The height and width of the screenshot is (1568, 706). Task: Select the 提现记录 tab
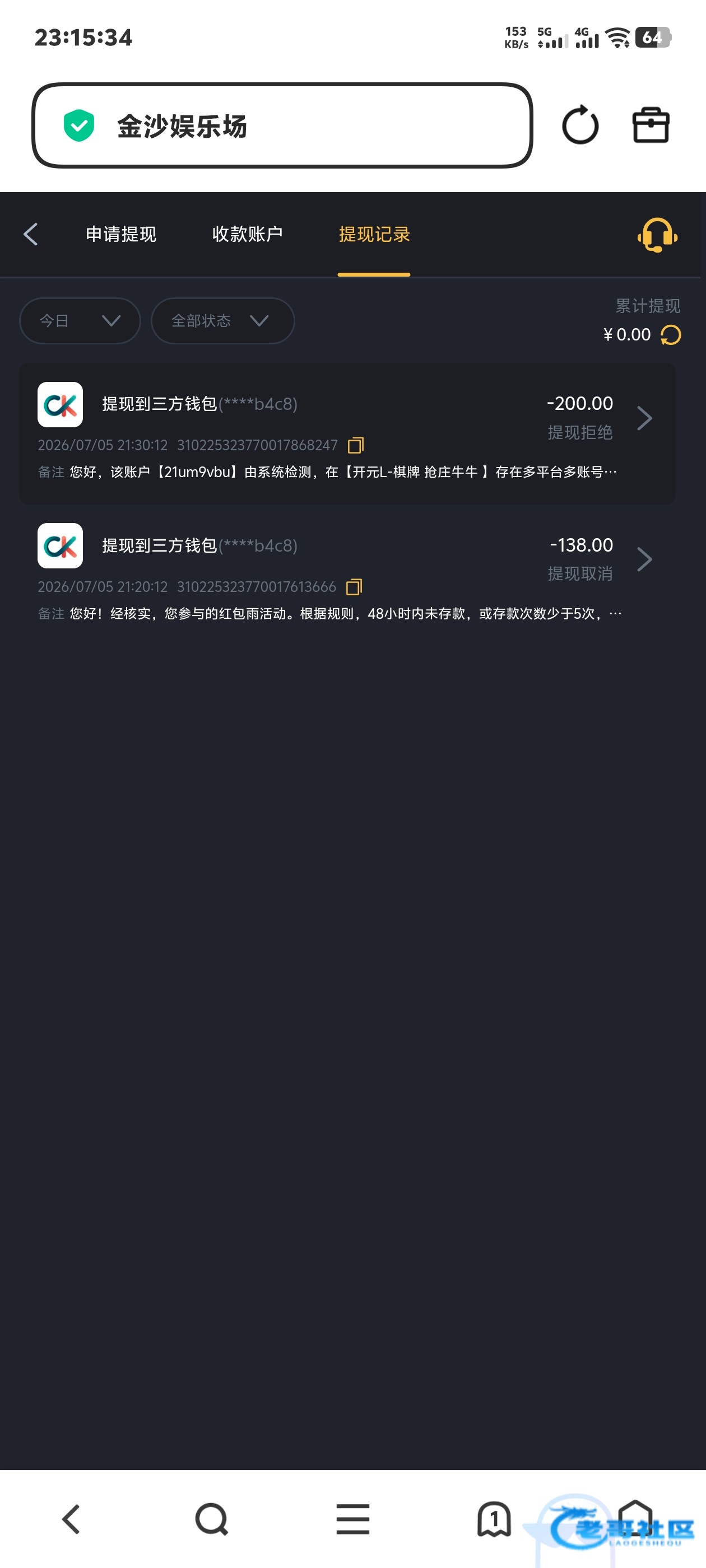[374, 234]
